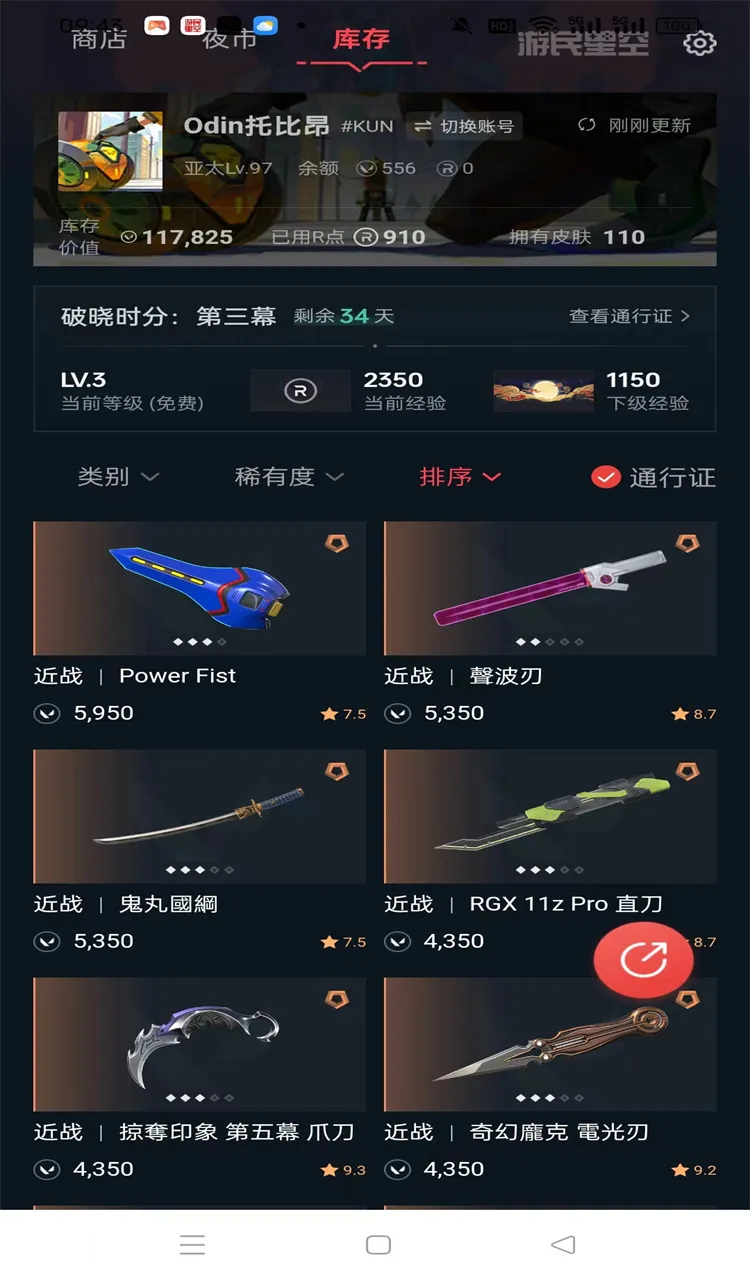Tap the red share floating button
The width and height of the screenshot is (750, 1280).
(x=643, y=961)
